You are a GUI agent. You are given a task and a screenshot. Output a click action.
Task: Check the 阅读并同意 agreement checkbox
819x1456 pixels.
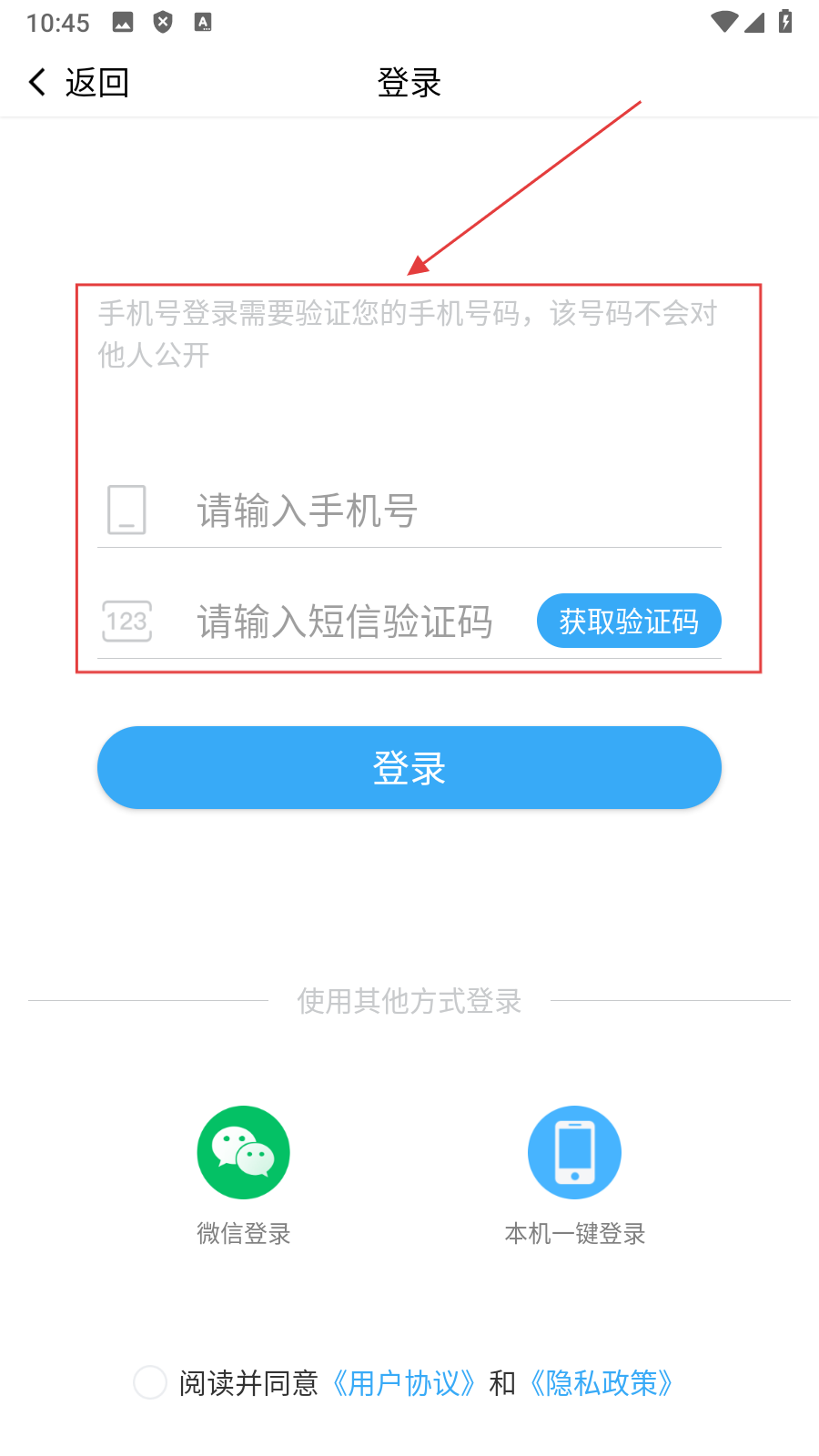150,1382
